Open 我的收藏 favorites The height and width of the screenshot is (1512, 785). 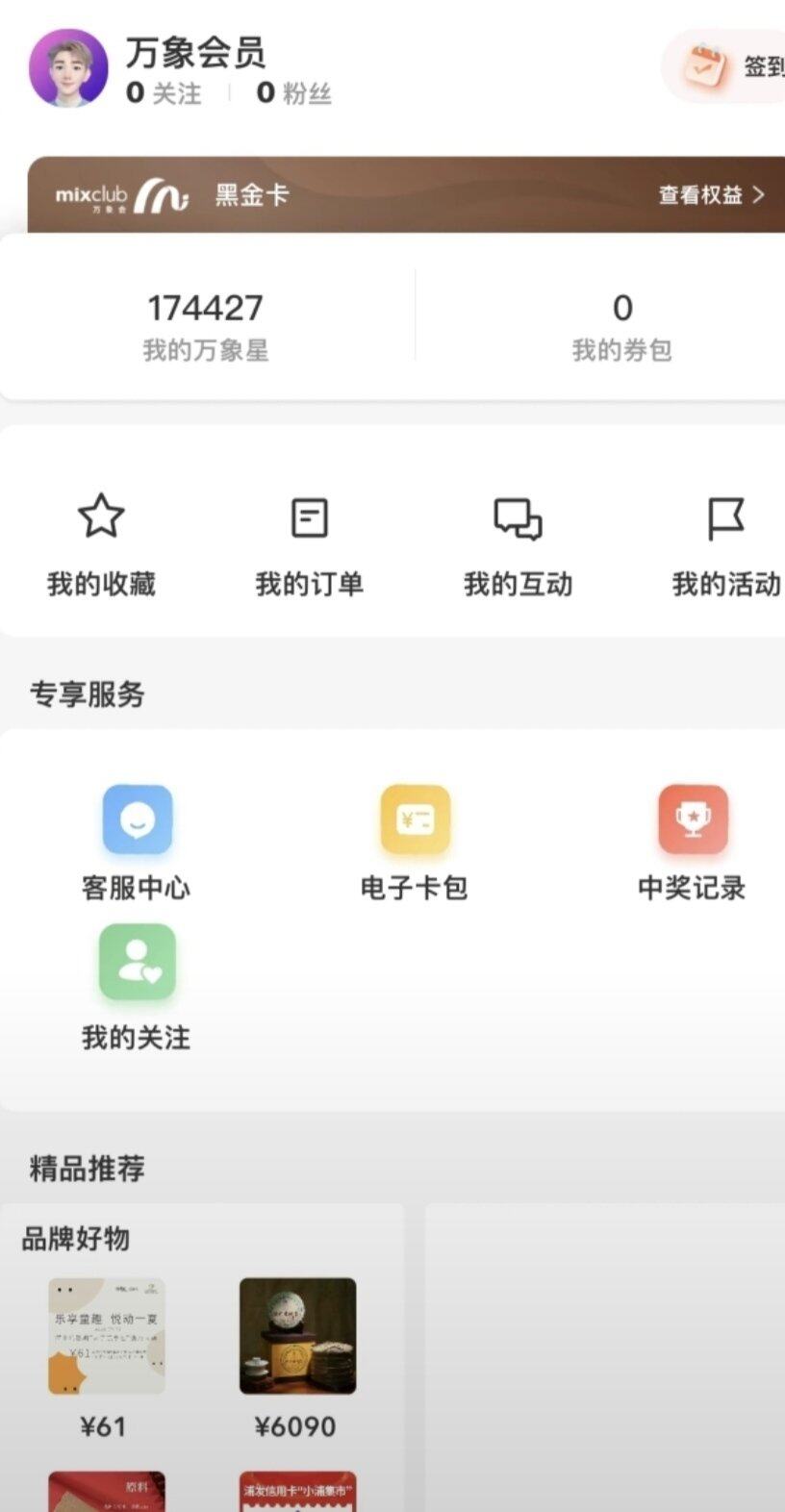[x=101, y=543]
